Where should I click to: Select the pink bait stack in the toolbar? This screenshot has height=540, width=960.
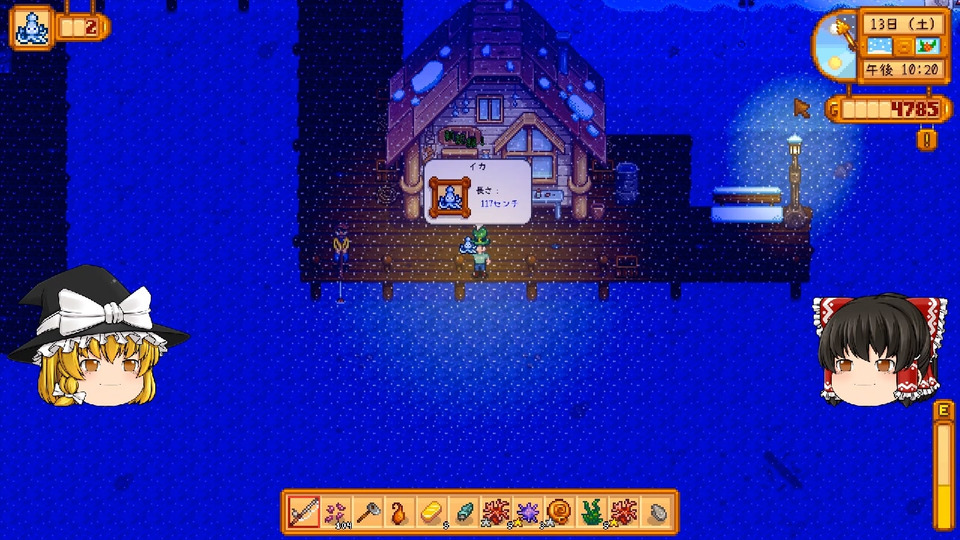(336, 513)
